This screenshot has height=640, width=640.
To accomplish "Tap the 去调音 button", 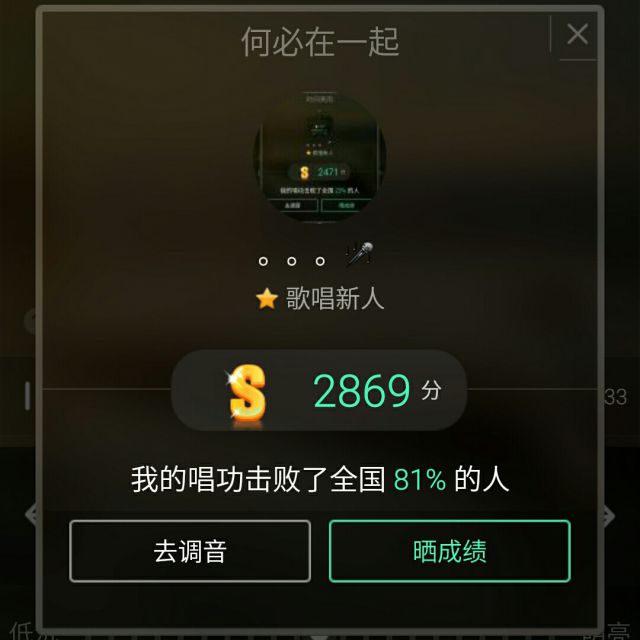I will [x=190, y=551].
